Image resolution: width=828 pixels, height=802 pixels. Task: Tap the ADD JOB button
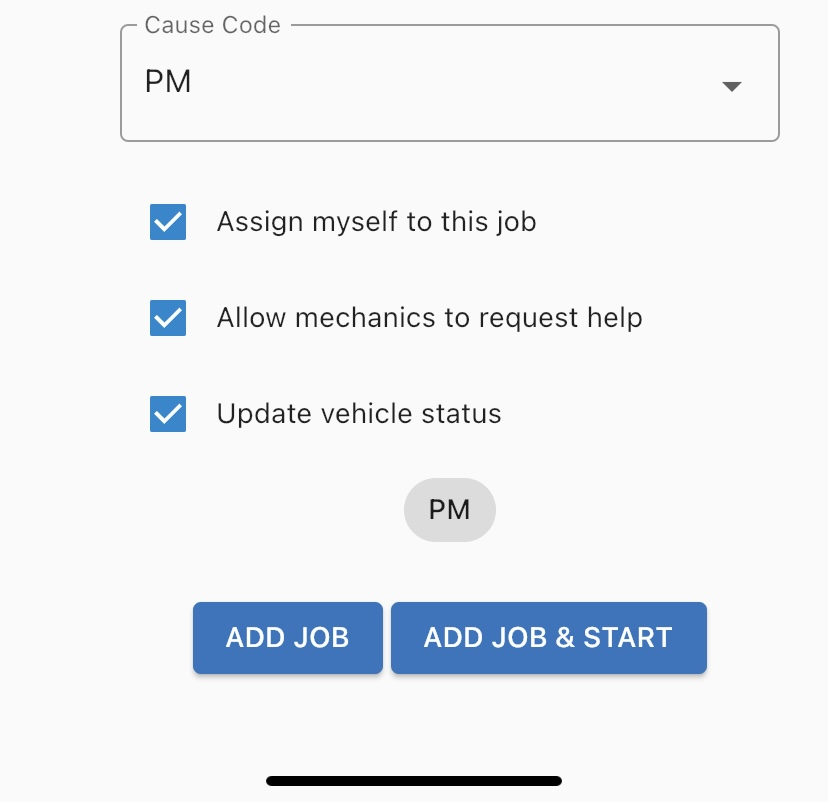point(287,638)
